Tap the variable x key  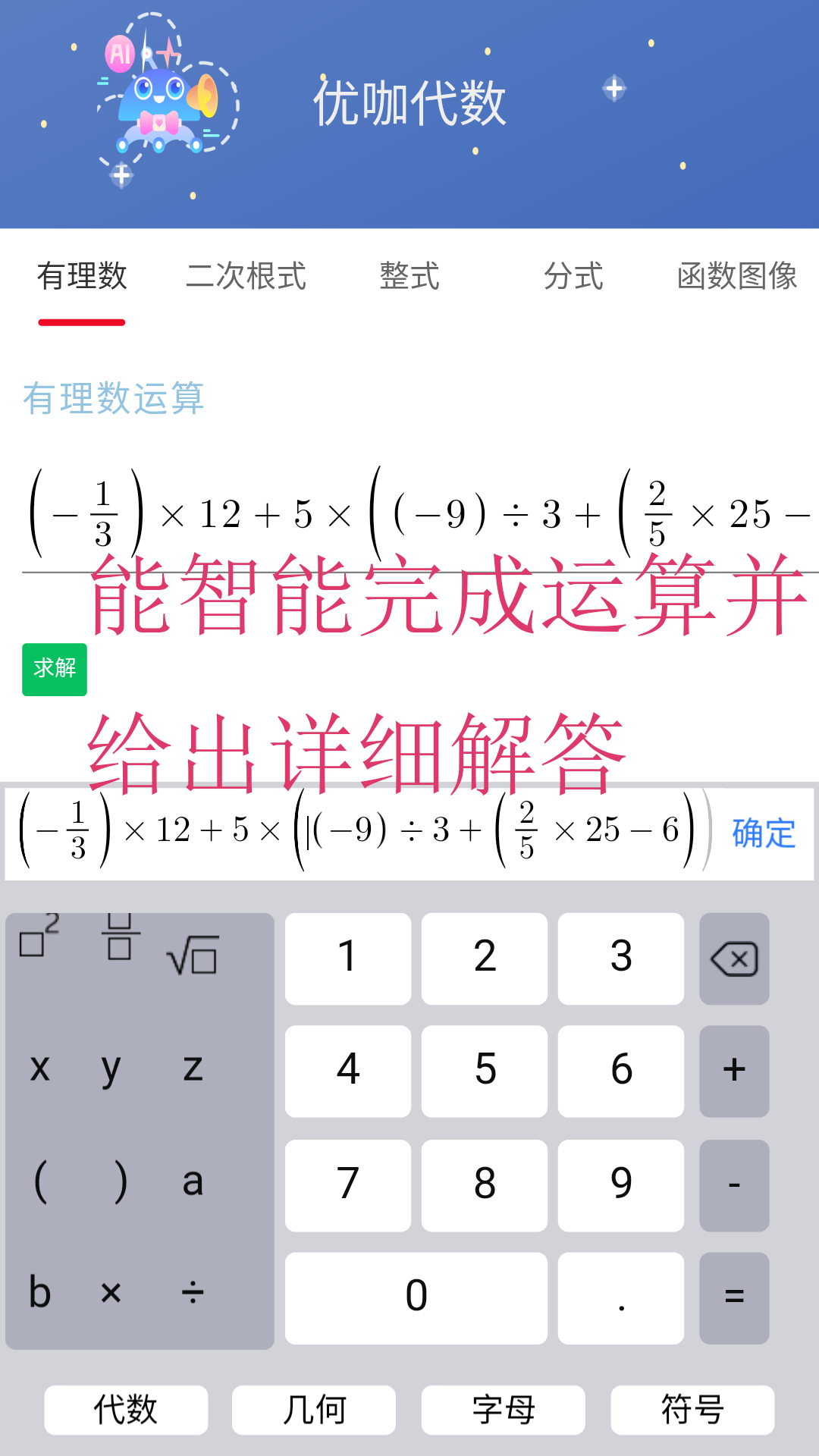click(x=39, y=1070)
